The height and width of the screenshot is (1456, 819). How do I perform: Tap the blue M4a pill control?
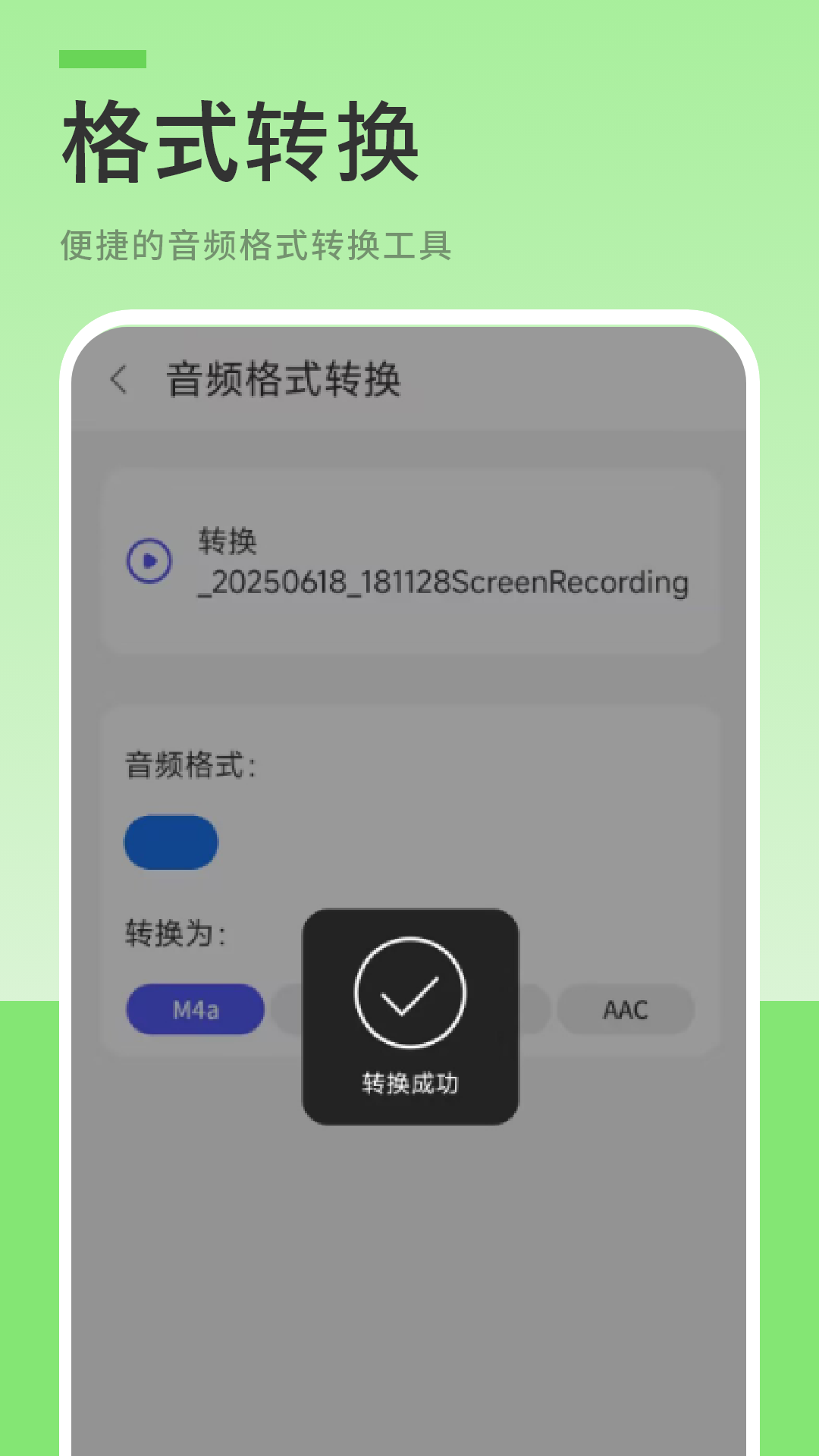tap(194, 1009)
